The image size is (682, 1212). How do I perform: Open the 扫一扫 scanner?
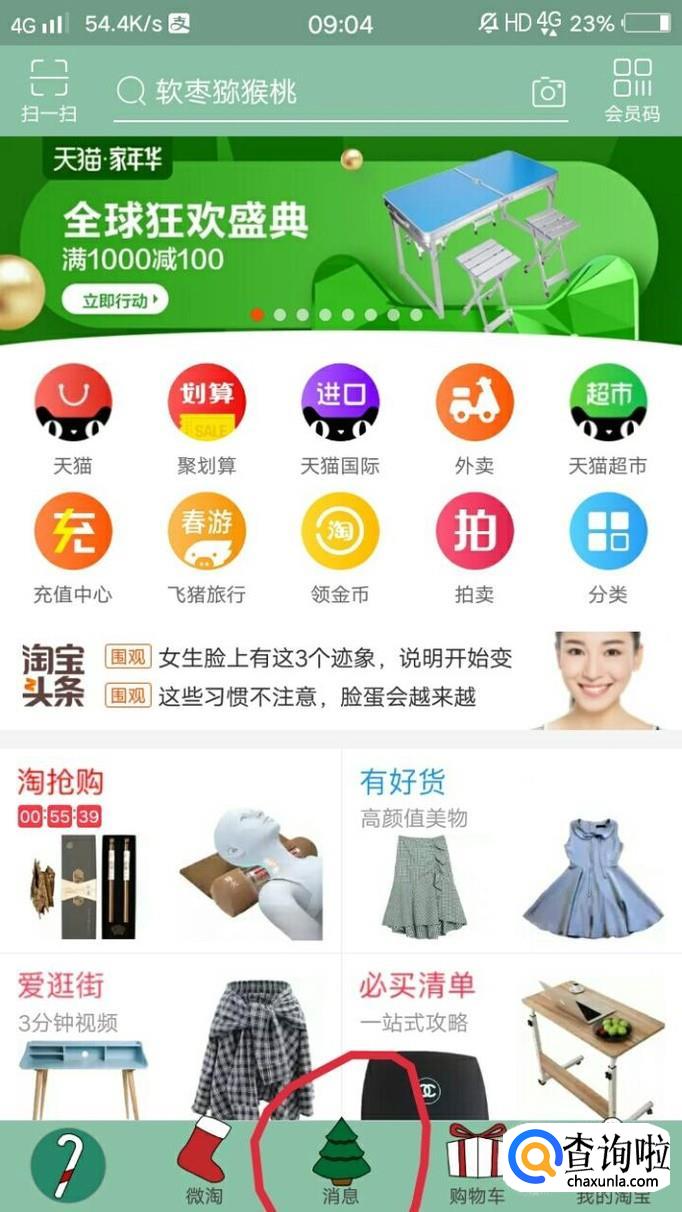tap(48, 90)
